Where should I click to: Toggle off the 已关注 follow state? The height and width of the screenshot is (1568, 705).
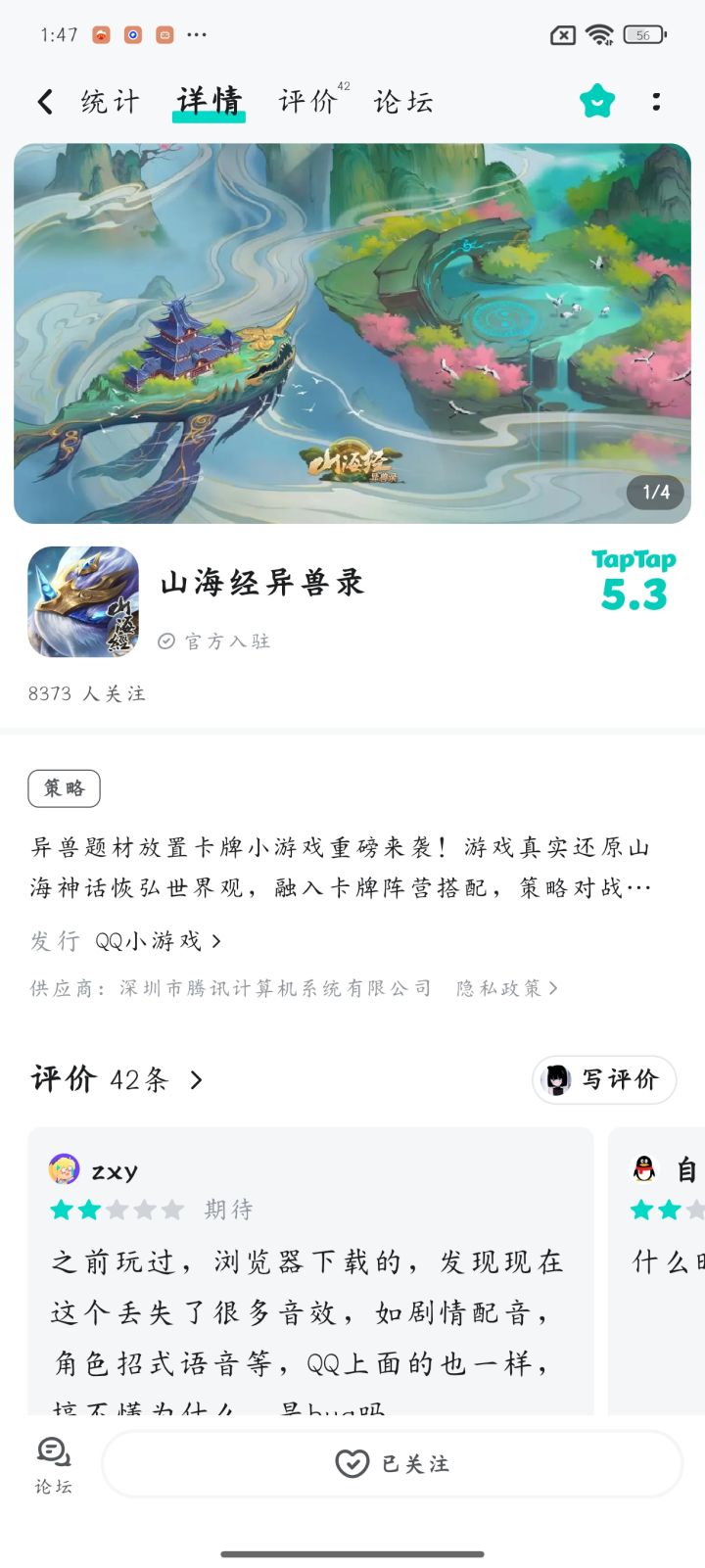392,1463
